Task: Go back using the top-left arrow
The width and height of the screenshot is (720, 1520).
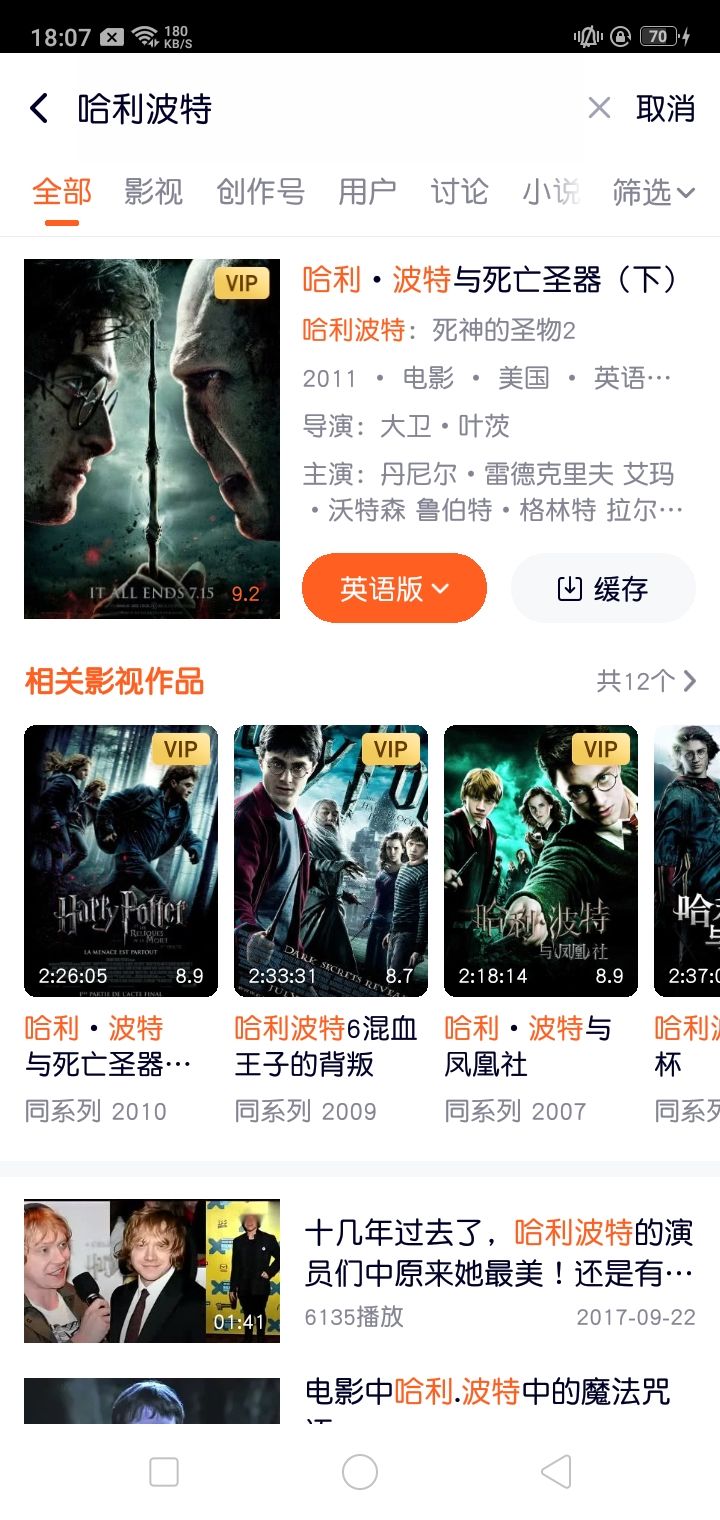Action: tap(40, 108)
